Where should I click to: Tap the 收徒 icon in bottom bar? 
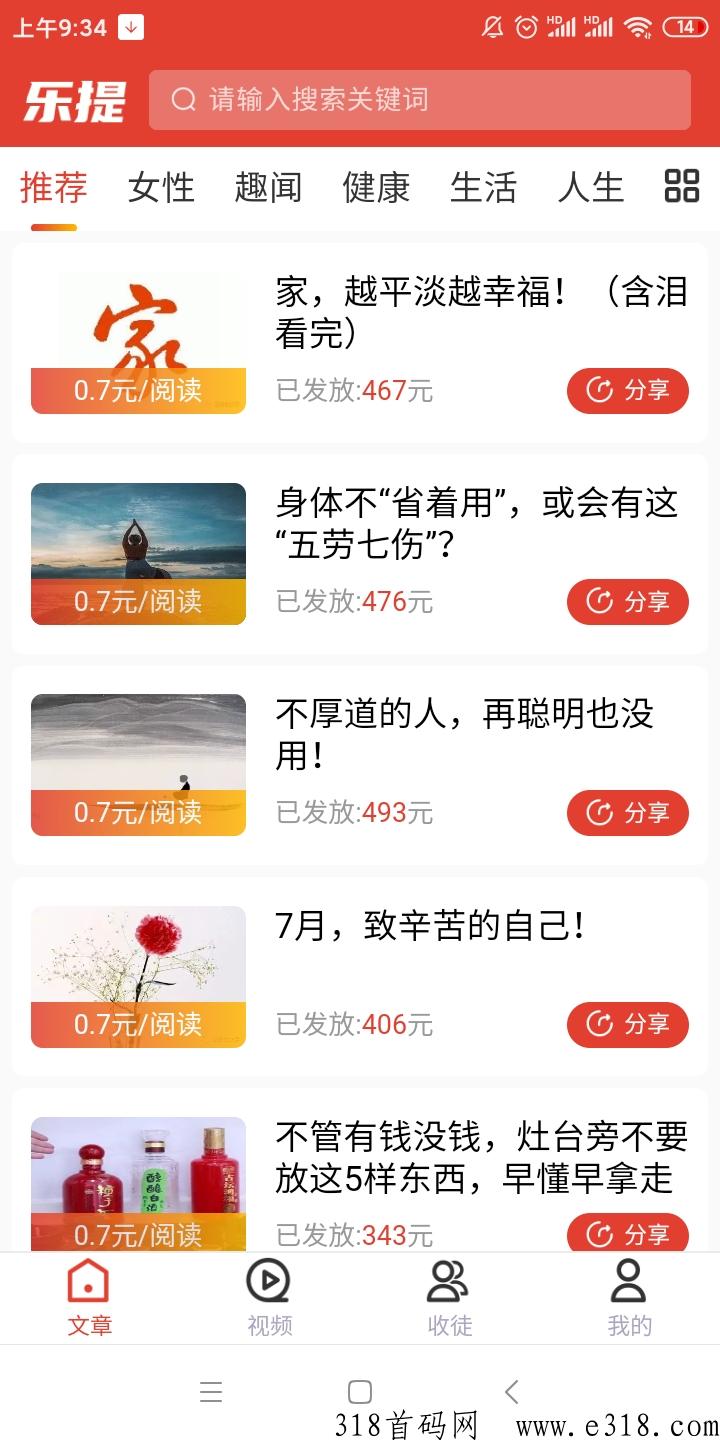coord(450,1285)
